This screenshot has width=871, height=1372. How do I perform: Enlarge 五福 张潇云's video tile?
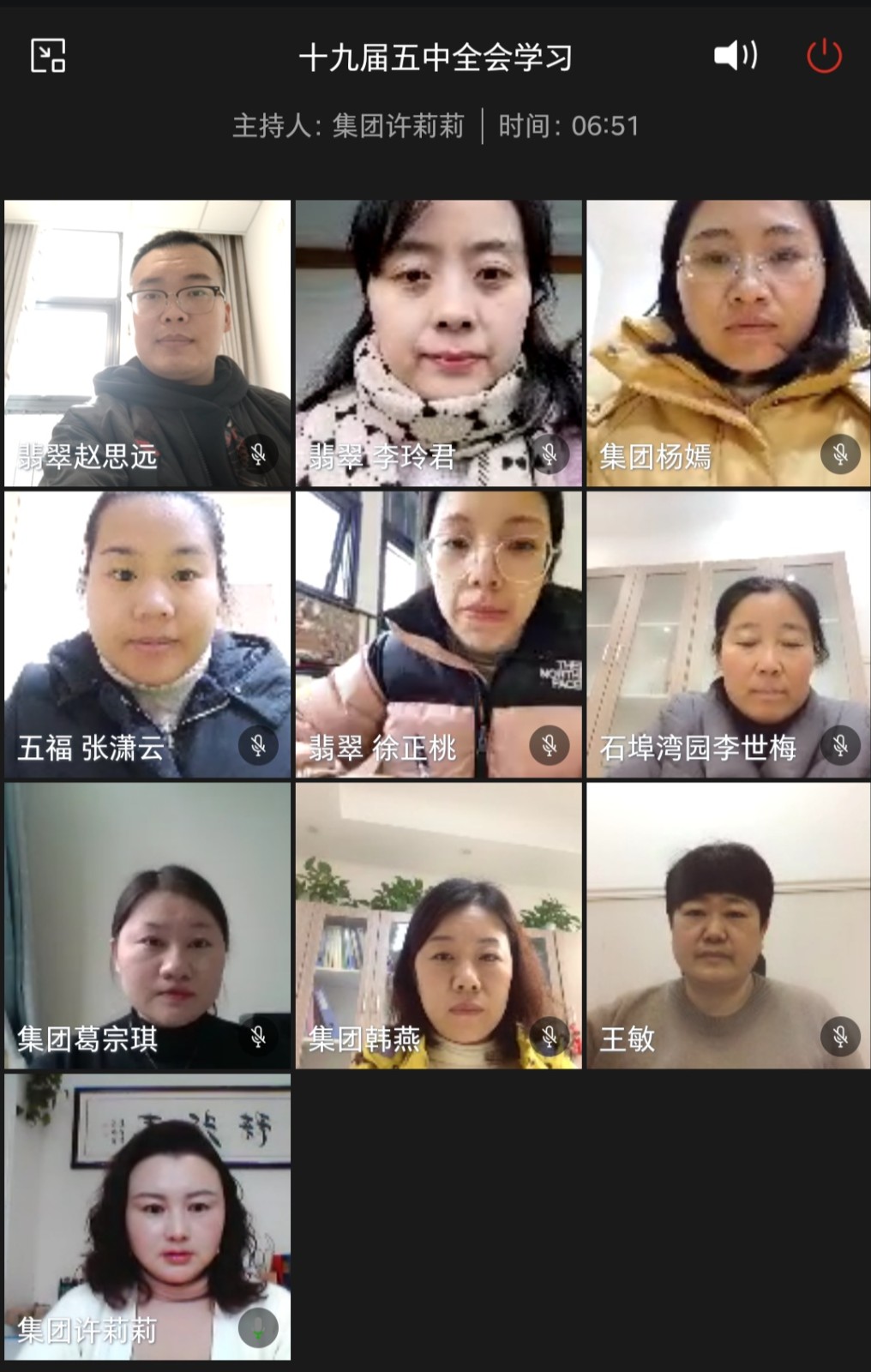point(147,635)
